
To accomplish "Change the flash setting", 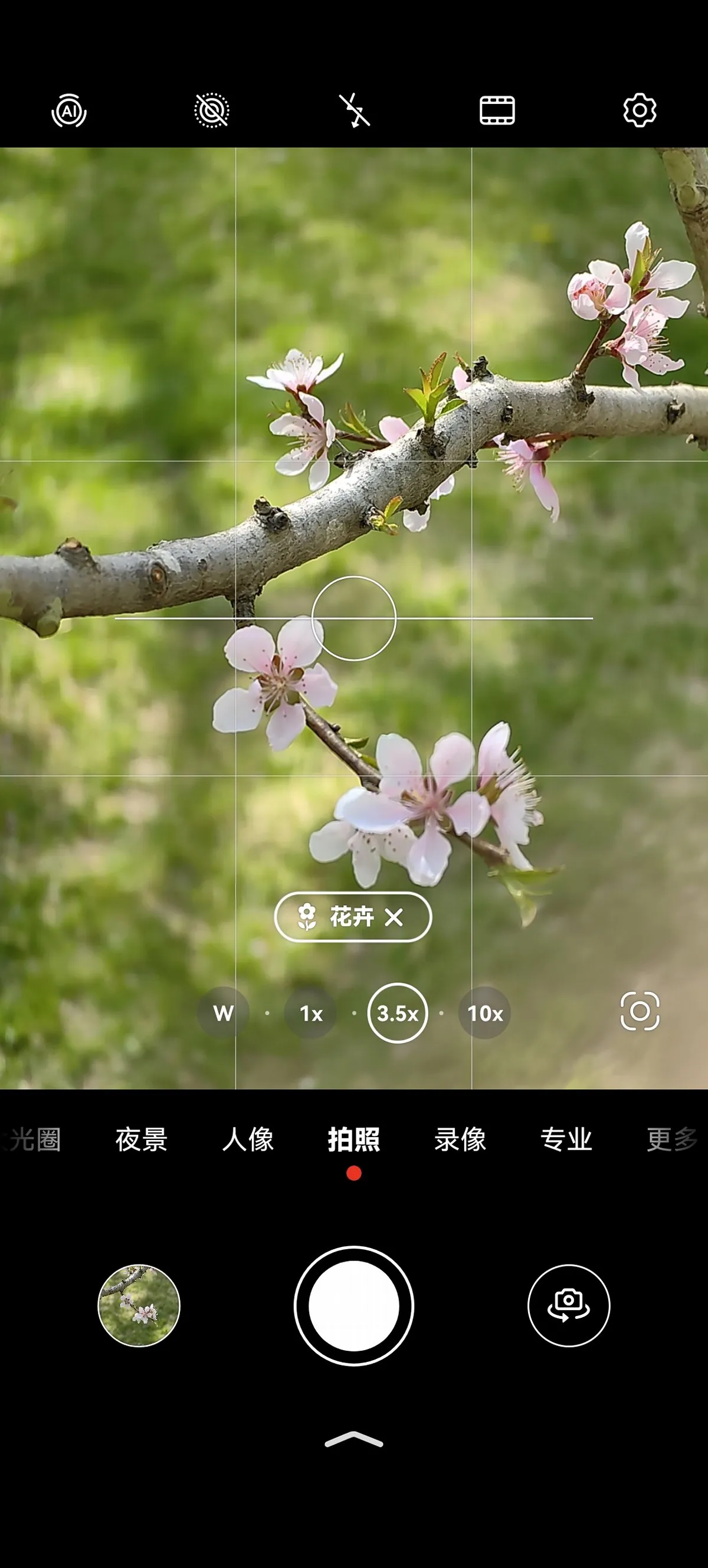I will (x=355, y=111).
